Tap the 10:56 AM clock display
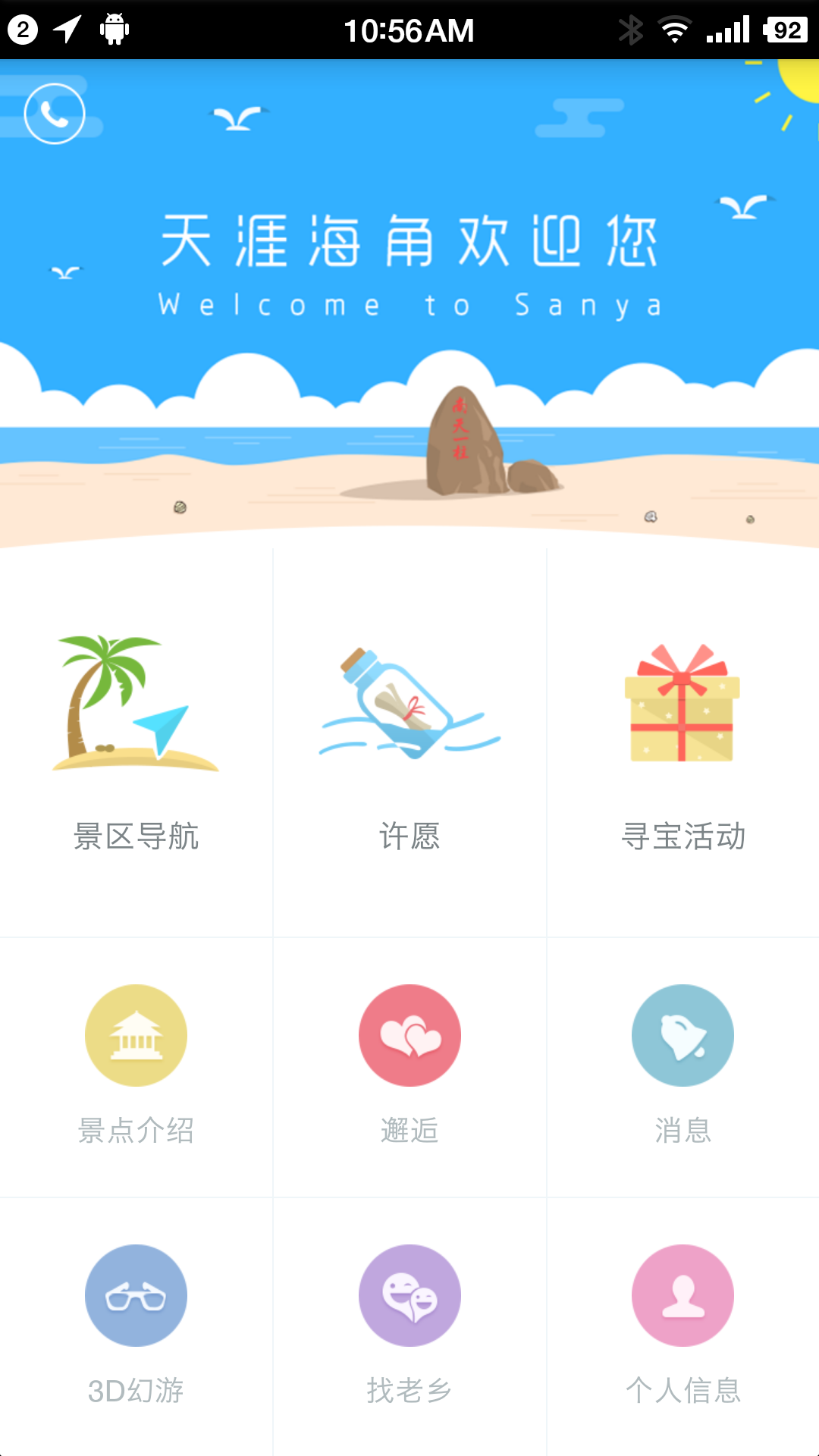This screenshot has width=819, height=1456. 408,29
